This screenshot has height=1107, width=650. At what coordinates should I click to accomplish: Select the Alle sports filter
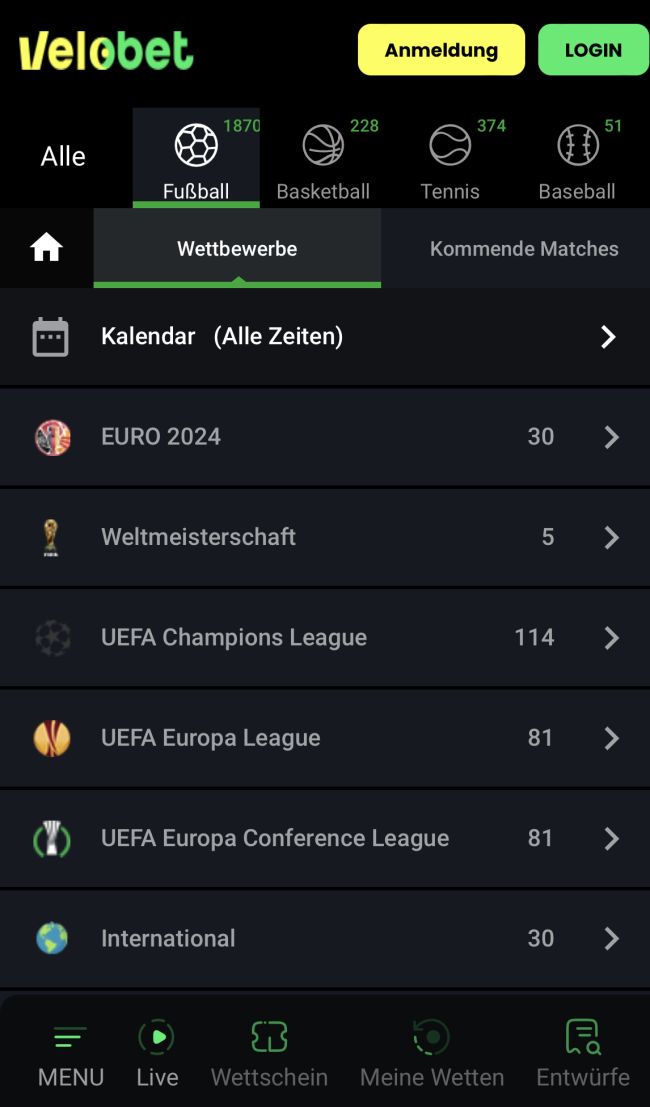pyautogui.click(x=63, y=157)
